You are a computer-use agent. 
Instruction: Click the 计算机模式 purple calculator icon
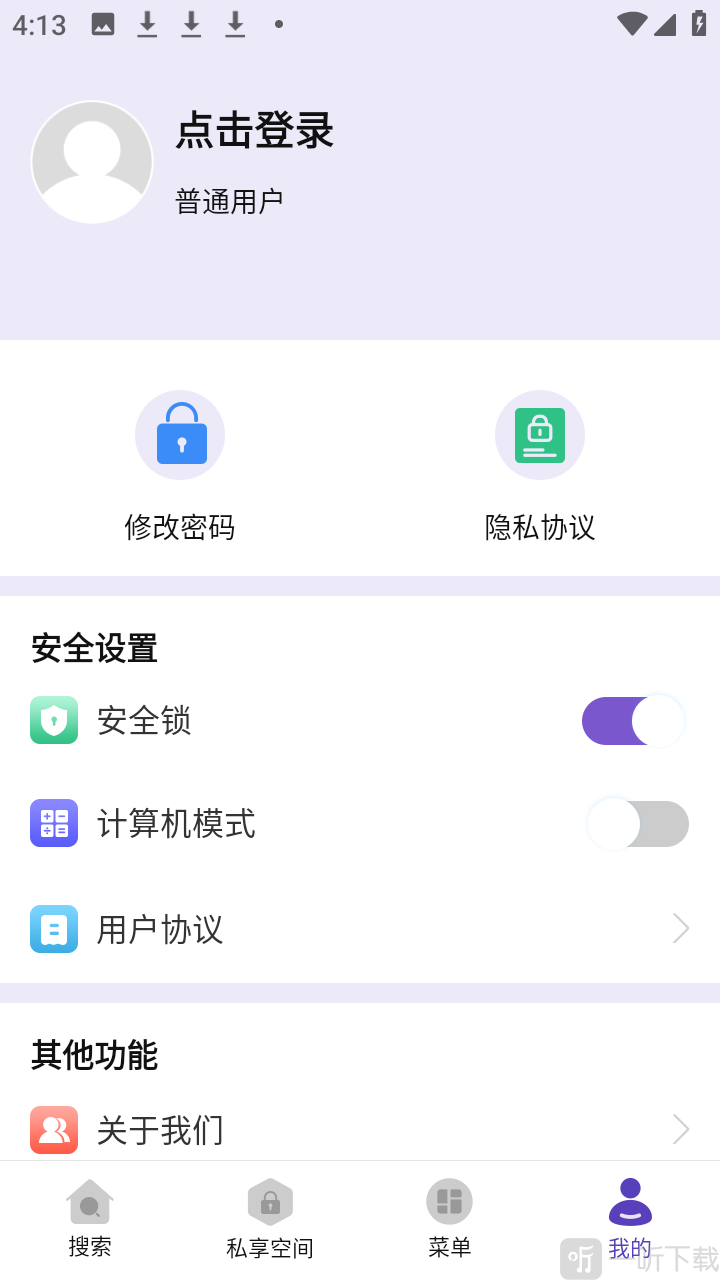54,823
